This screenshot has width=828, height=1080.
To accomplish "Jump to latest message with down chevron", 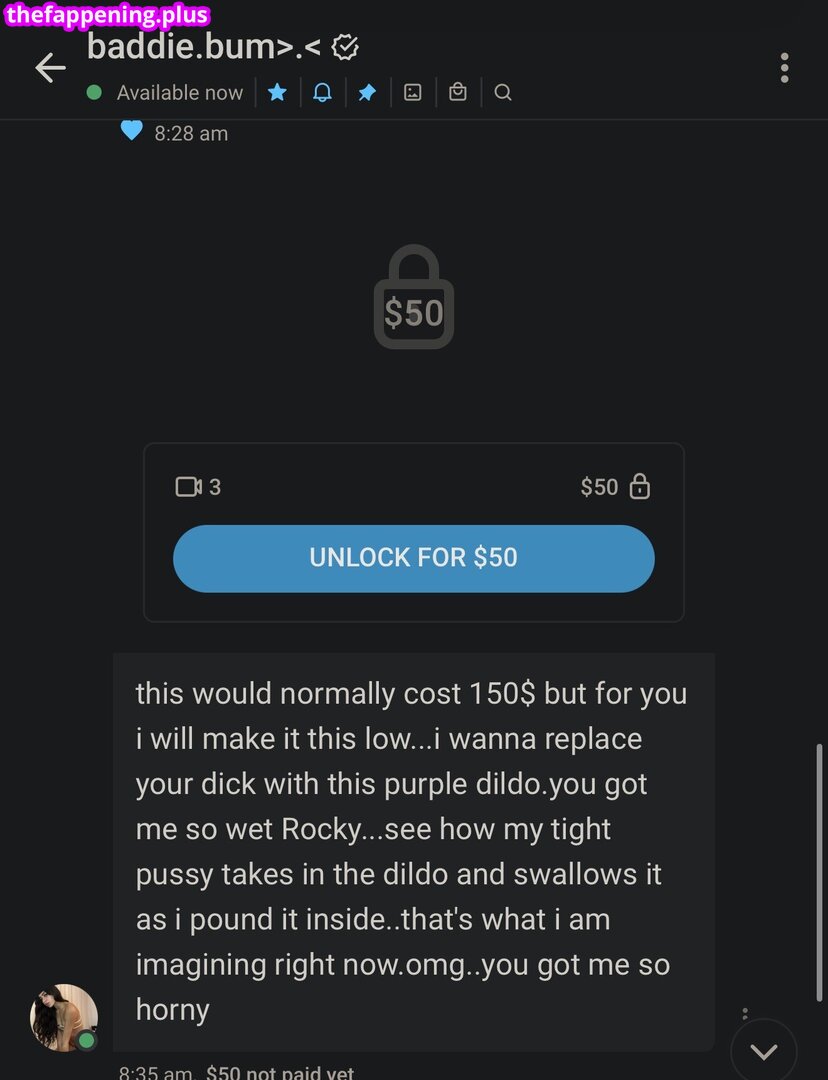I will (764, 1051).
